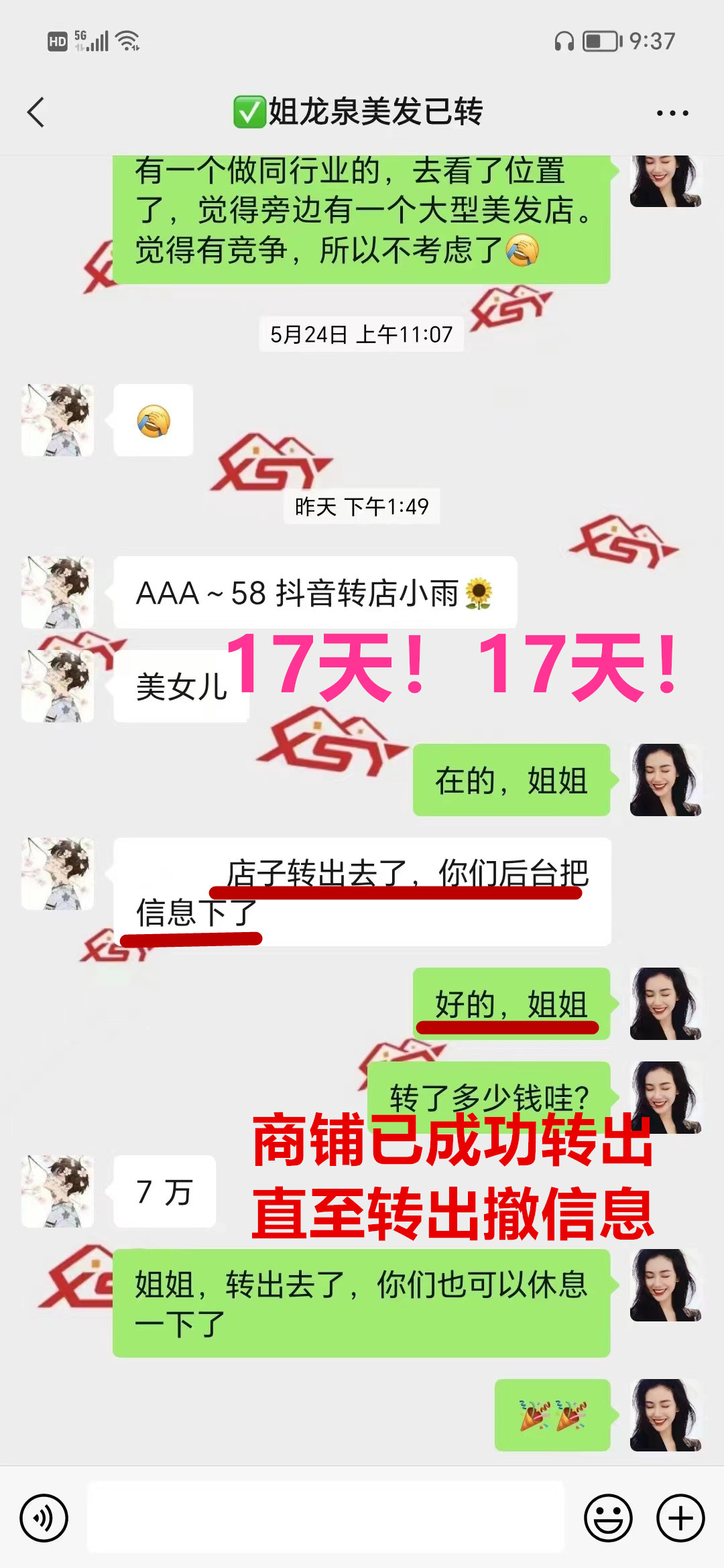Go back to the chat list
The image size is (724, 1568).
(x=36, y=112)
